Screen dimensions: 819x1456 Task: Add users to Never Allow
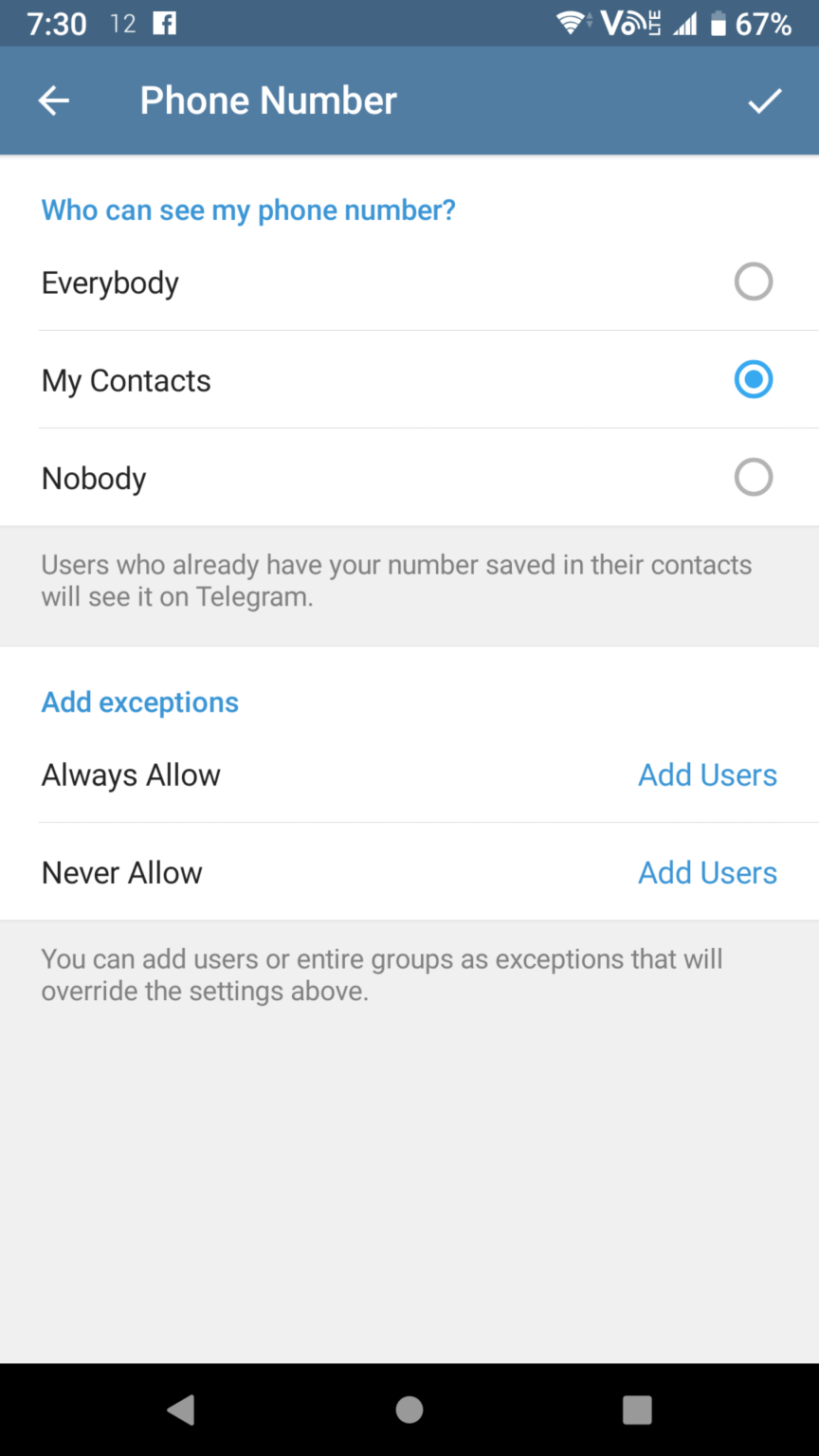point(707,872)
